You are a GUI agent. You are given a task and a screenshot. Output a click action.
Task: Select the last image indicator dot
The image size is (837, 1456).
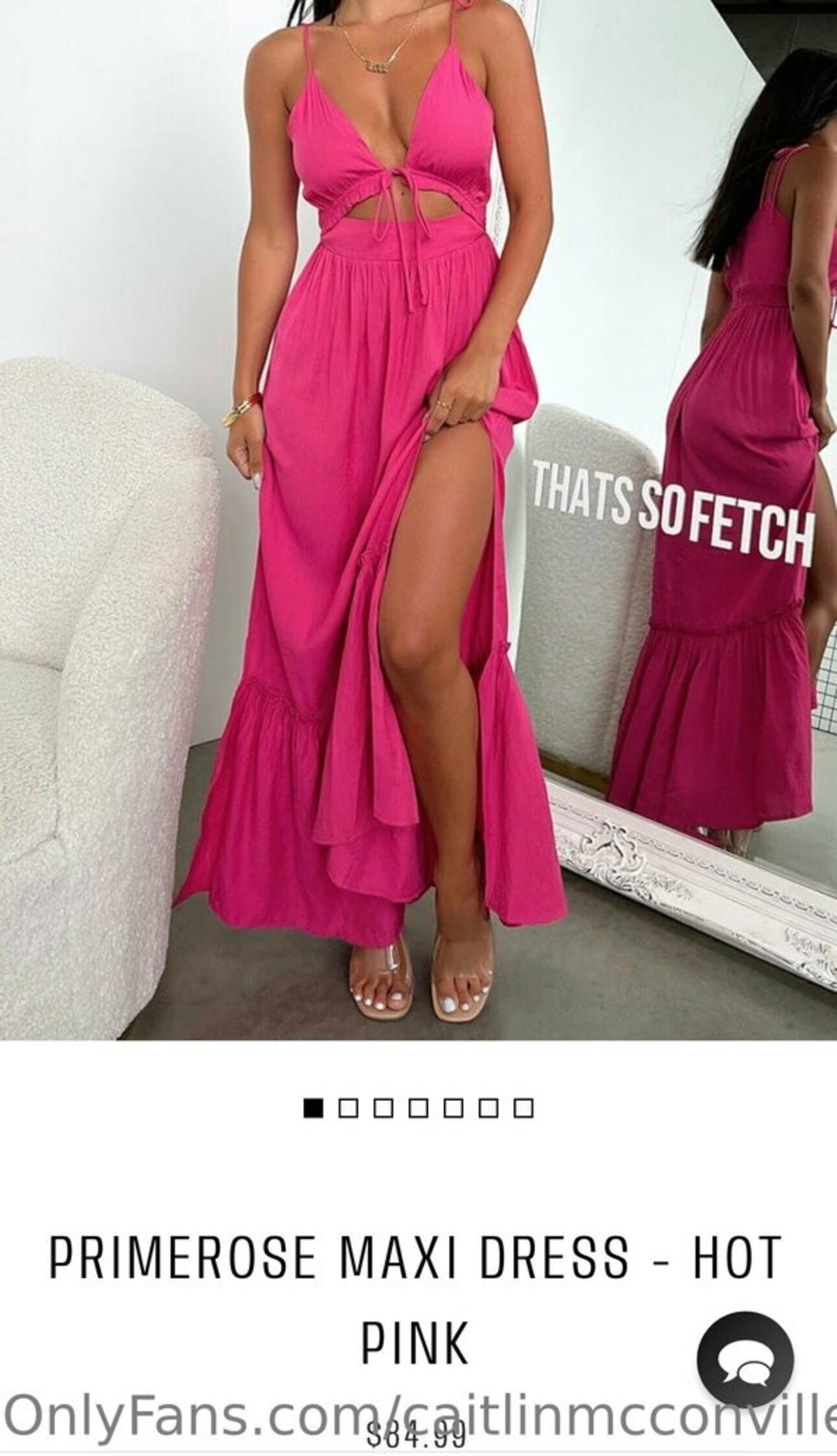(x=524, y=1108)
